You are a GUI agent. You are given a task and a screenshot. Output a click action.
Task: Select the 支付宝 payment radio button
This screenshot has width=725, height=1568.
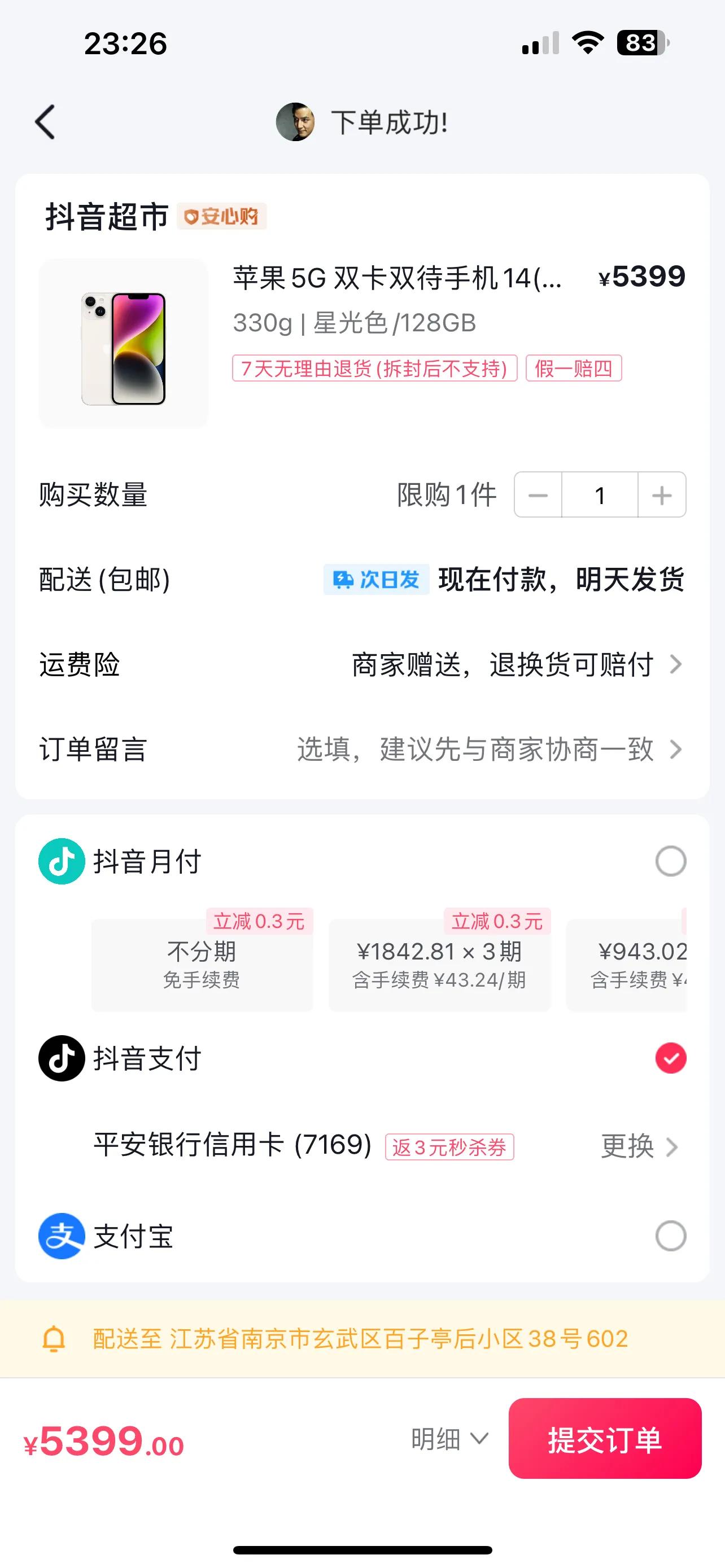coord(671,1237)
